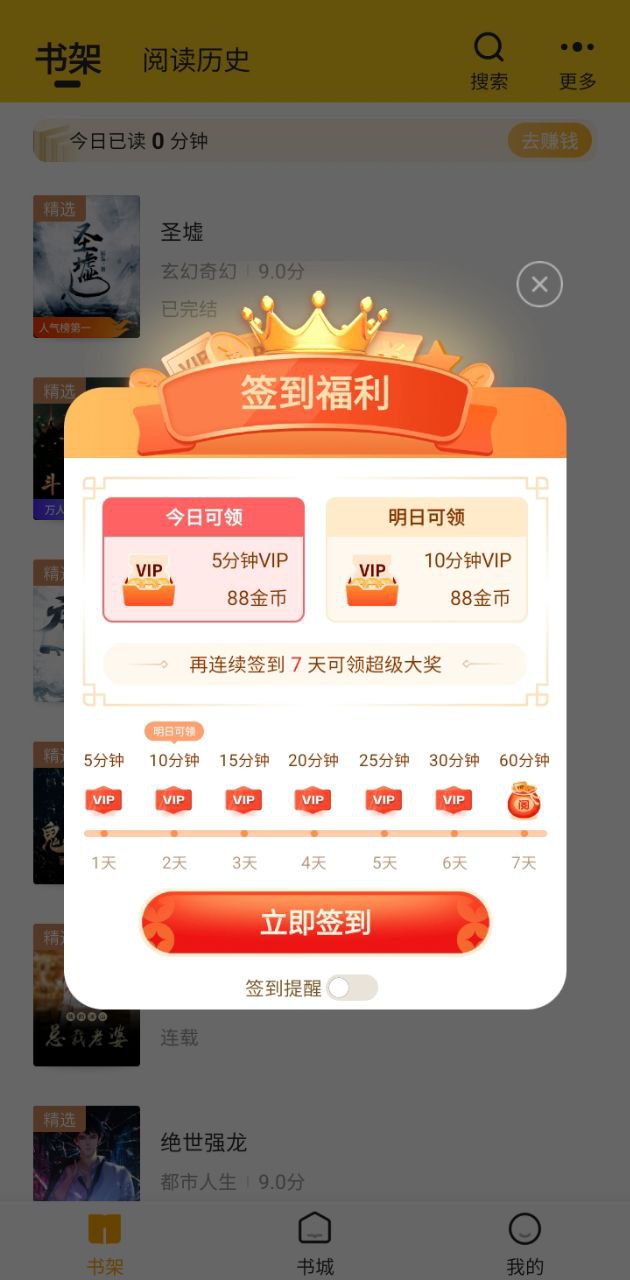Switch to the 我的 tab
The width and height of the screenshot is (630, 1280).
(x=524, y=1243)
